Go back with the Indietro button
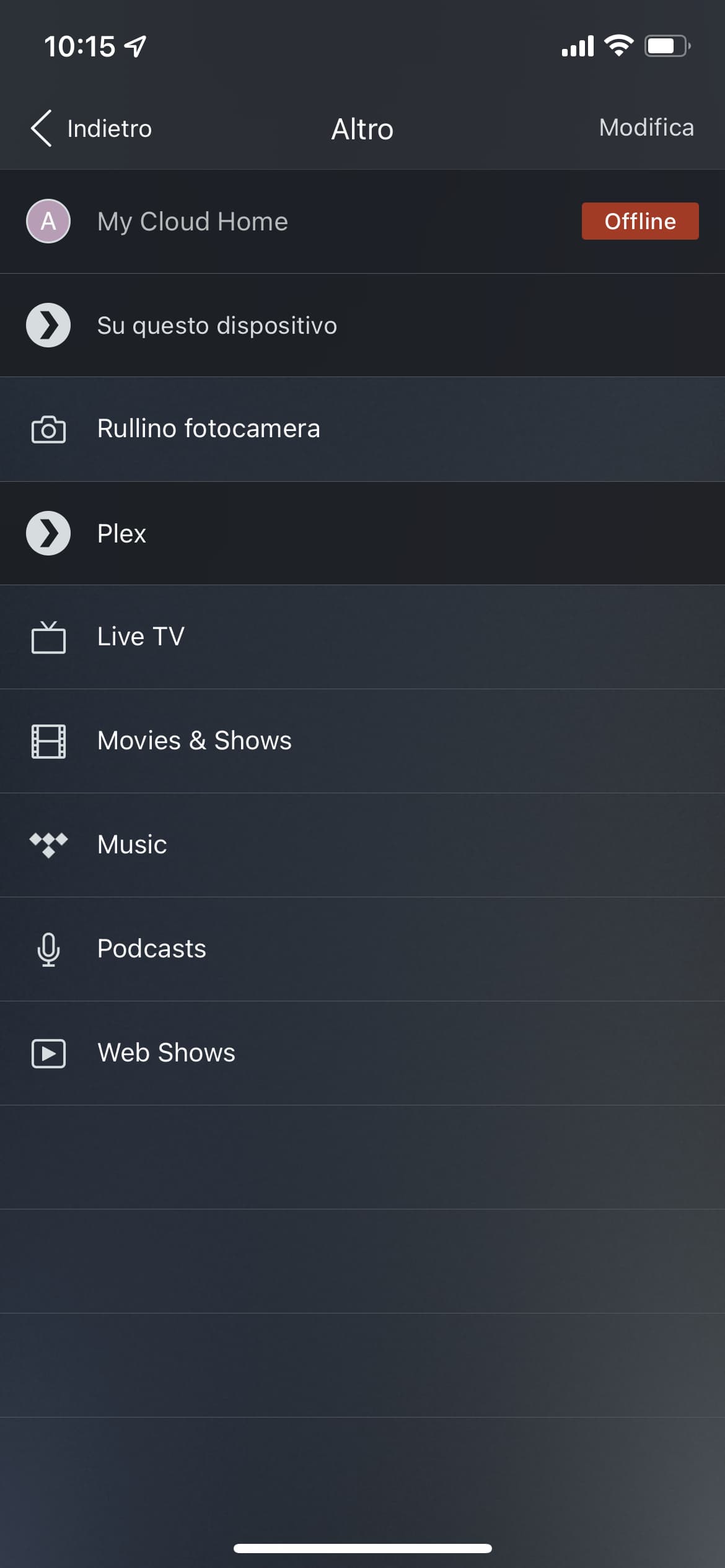The image size is (725, 1568). click(91, 129)
